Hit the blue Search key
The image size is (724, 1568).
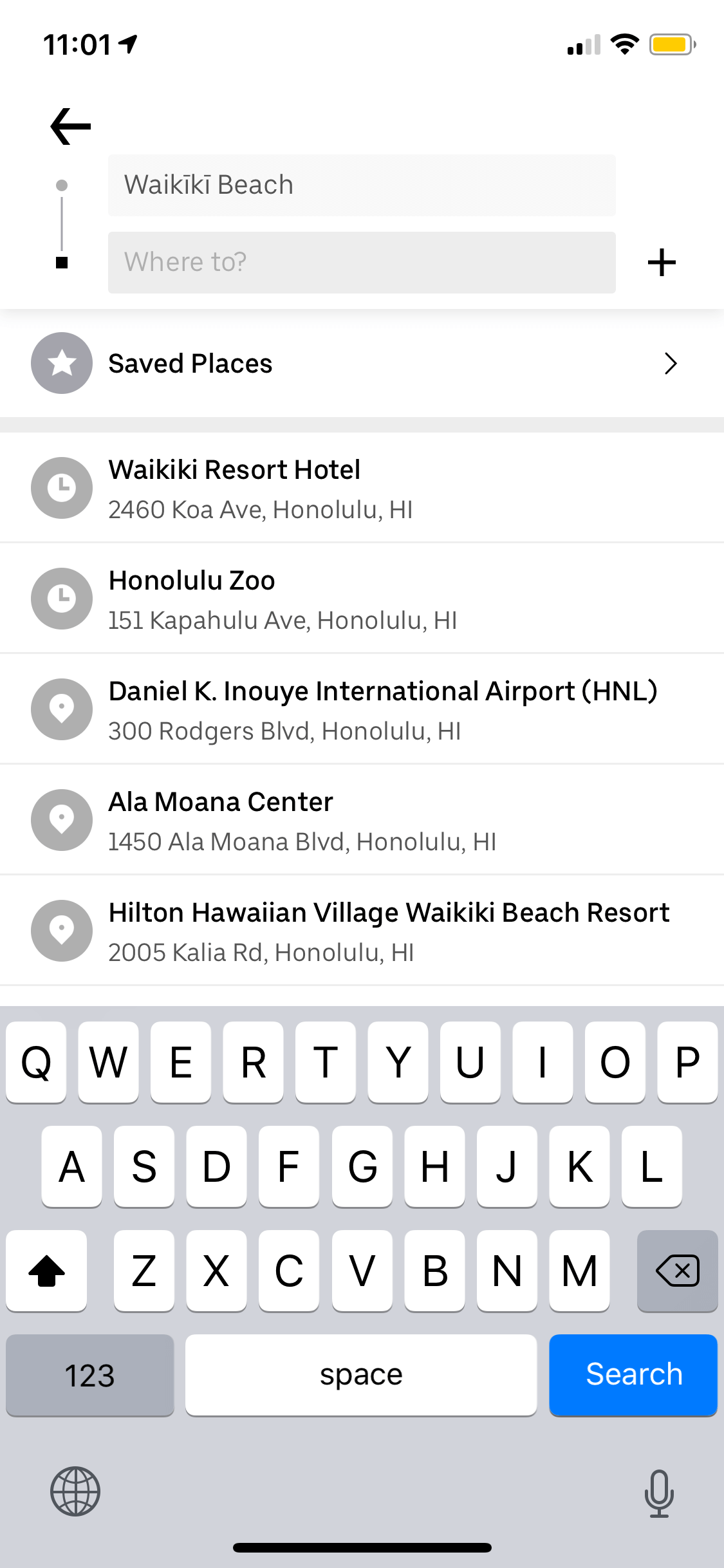click(633, 1375)
